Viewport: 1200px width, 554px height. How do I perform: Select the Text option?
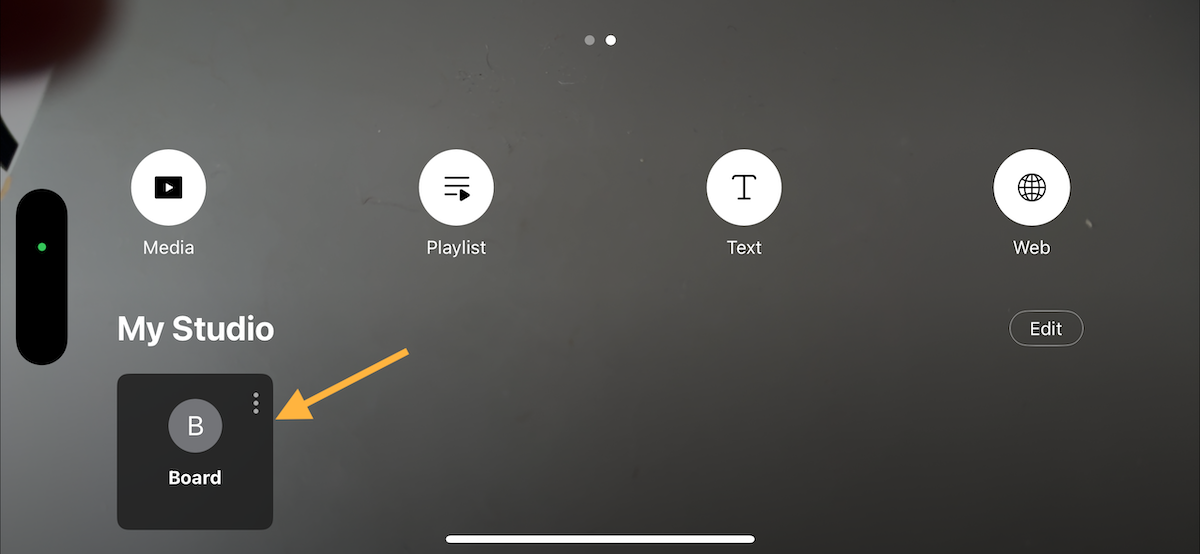(744, 187)
